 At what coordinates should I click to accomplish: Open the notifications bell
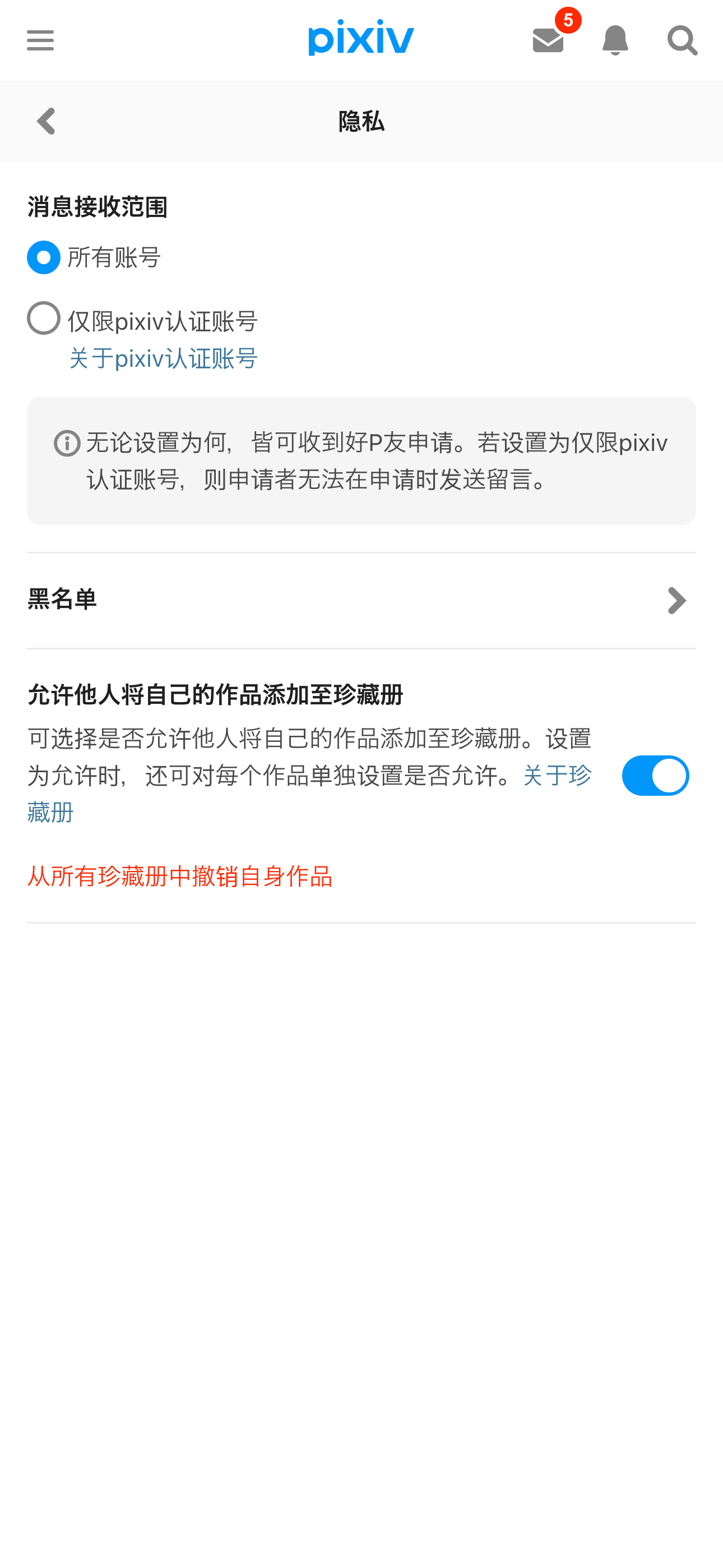tap(615, 40)
